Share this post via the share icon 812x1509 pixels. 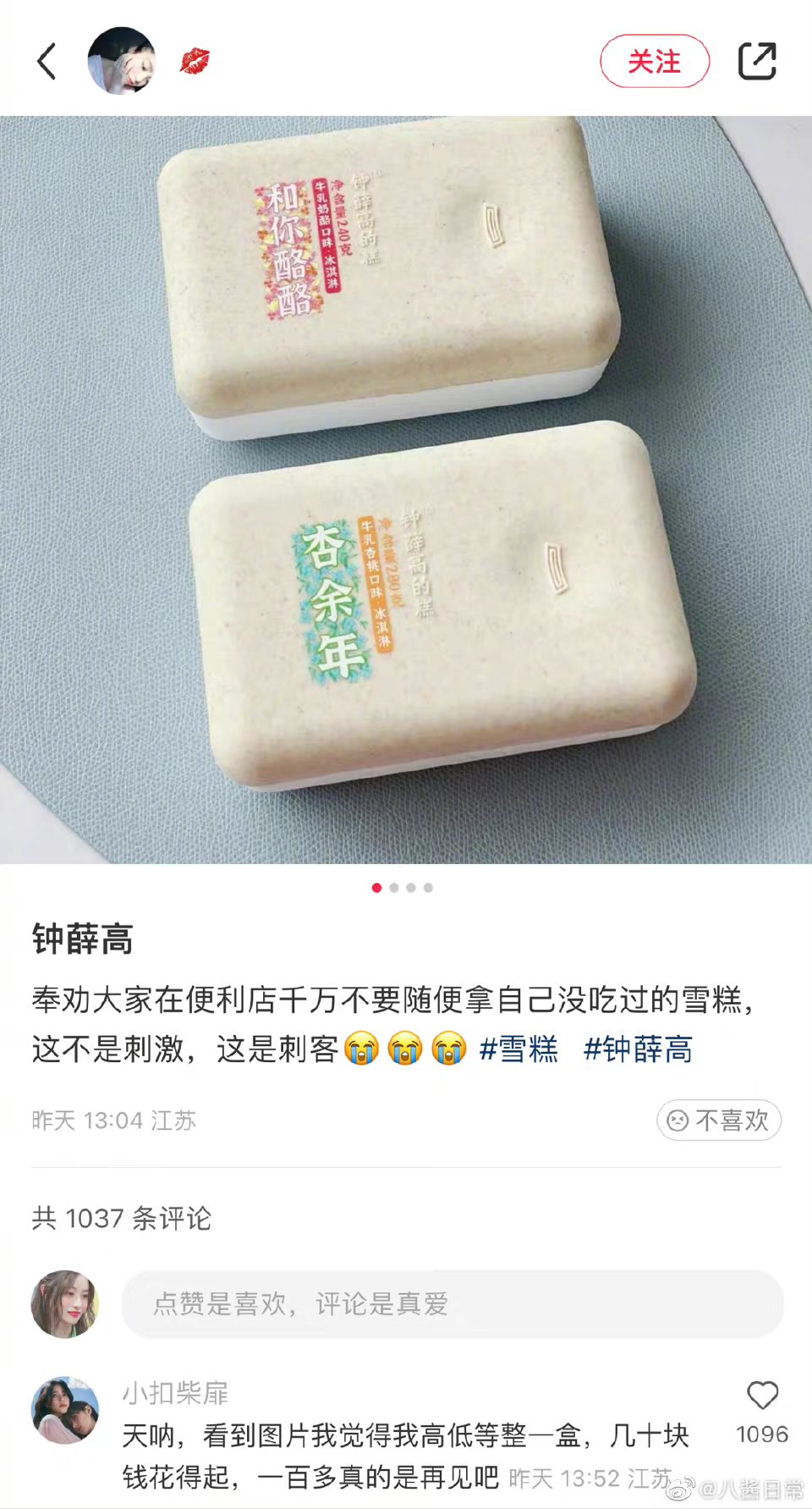pos(757,61)
